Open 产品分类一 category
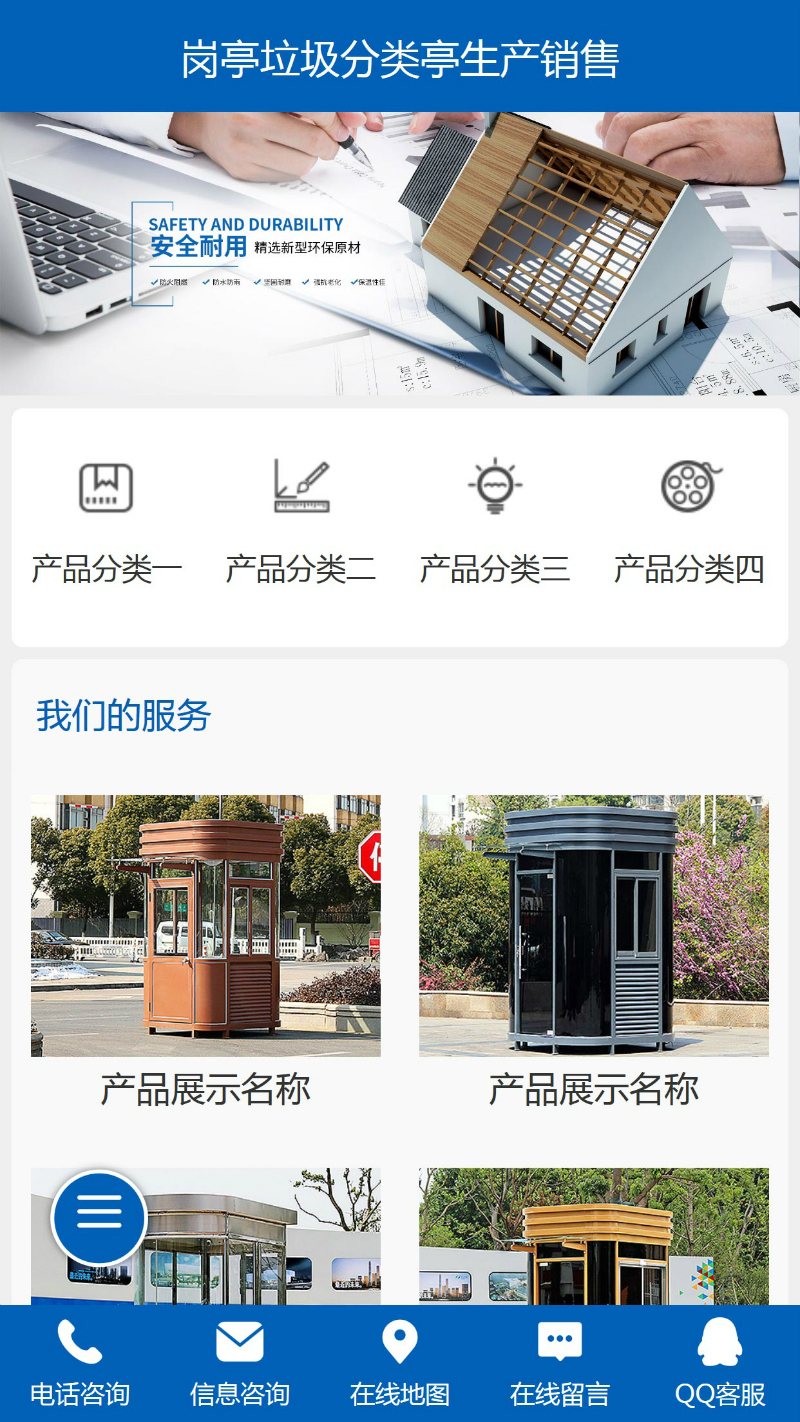 tap(106, 525)
